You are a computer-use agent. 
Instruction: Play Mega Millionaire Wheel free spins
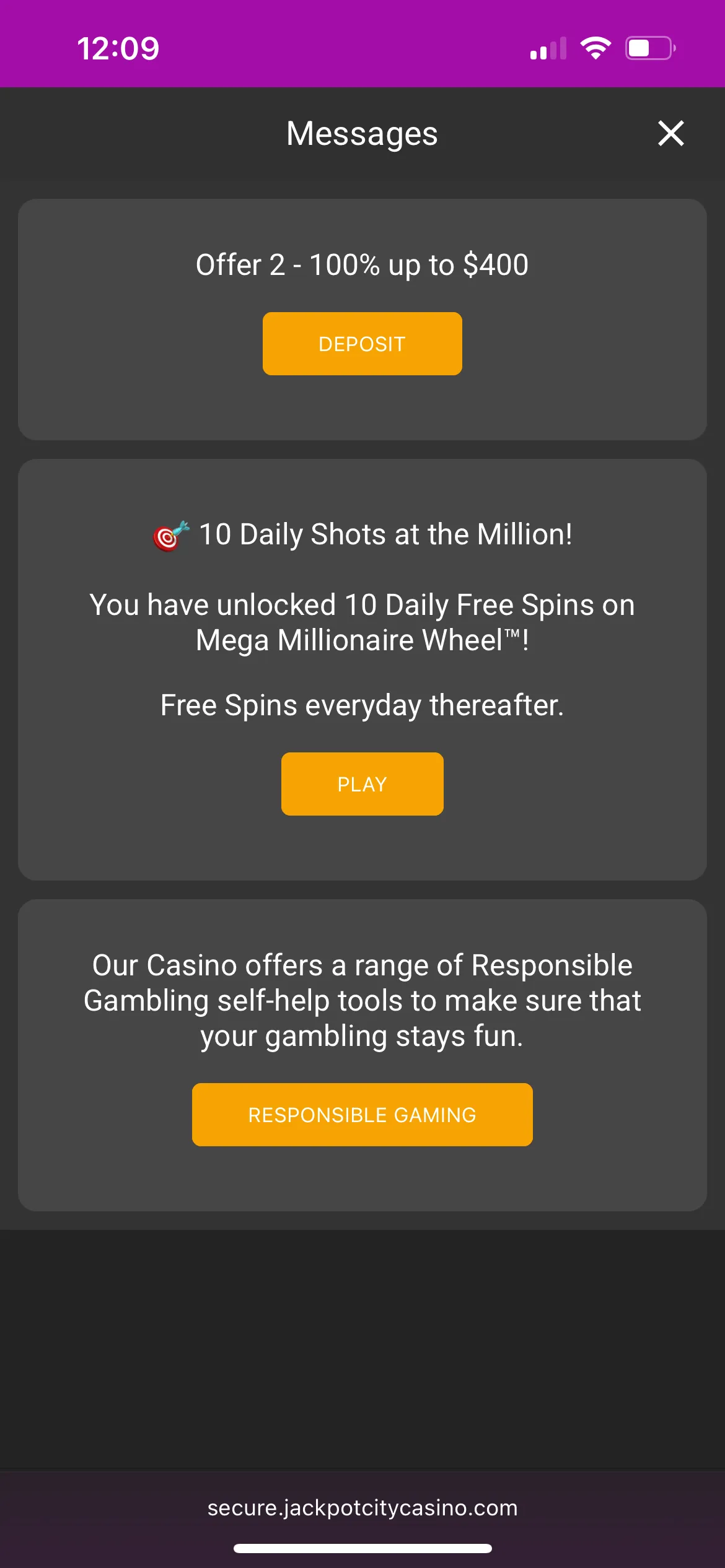(362, 784)
